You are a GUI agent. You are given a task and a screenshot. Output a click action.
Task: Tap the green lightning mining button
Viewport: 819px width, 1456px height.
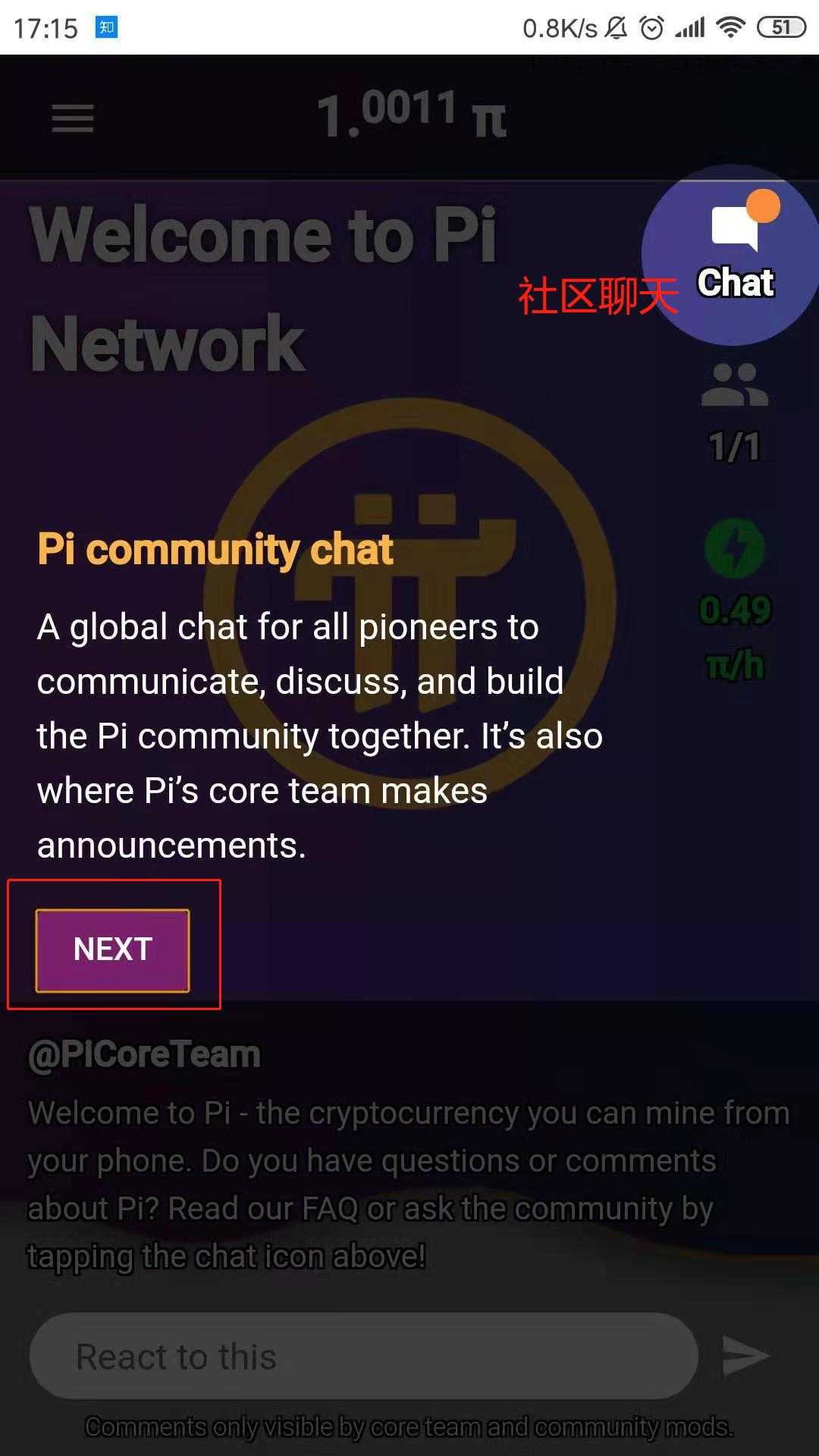[x=734, y=548]
